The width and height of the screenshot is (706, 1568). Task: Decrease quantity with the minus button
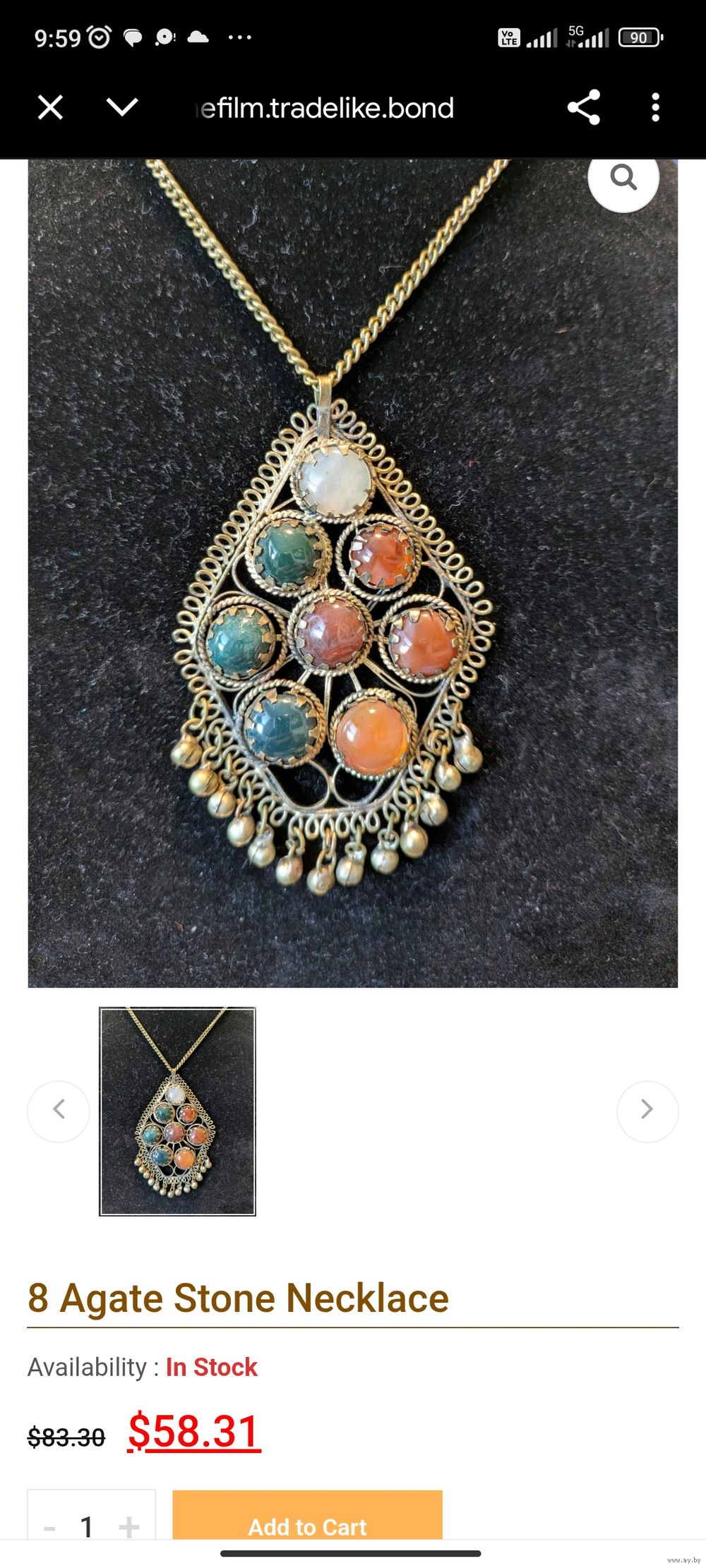(x=49, y=1527)
